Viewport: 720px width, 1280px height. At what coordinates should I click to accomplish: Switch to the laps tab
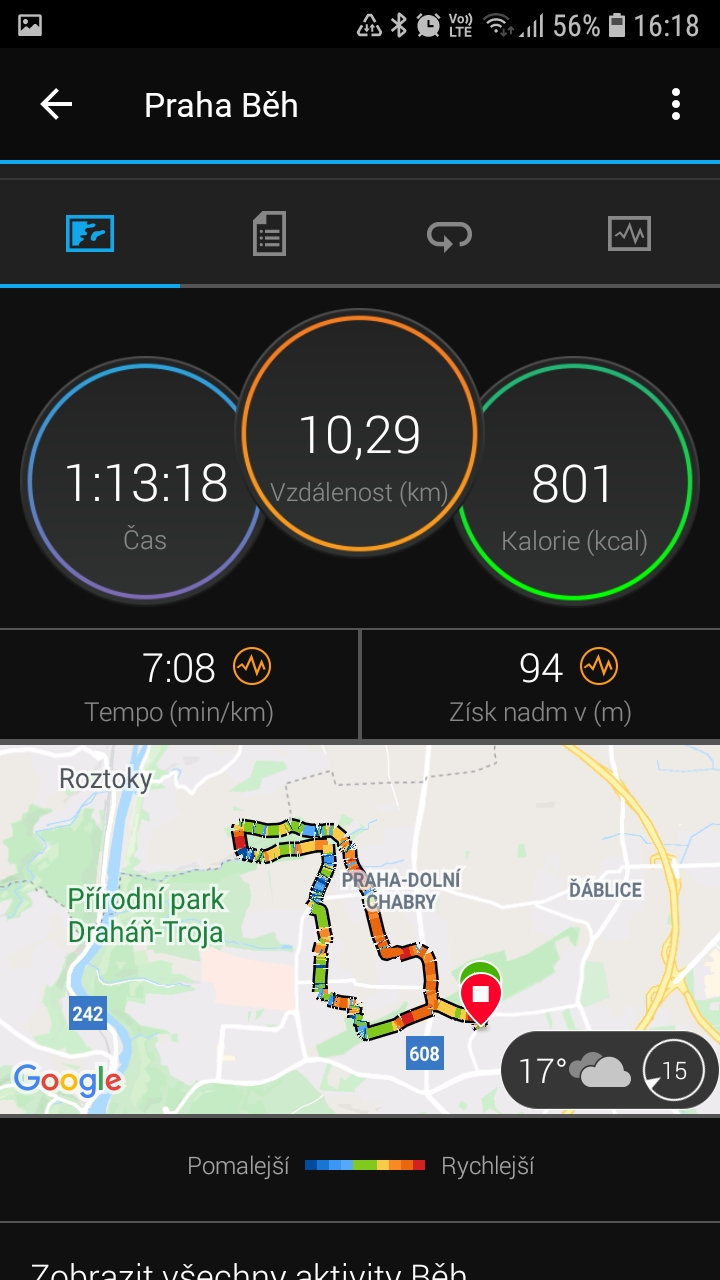point(449,235)
